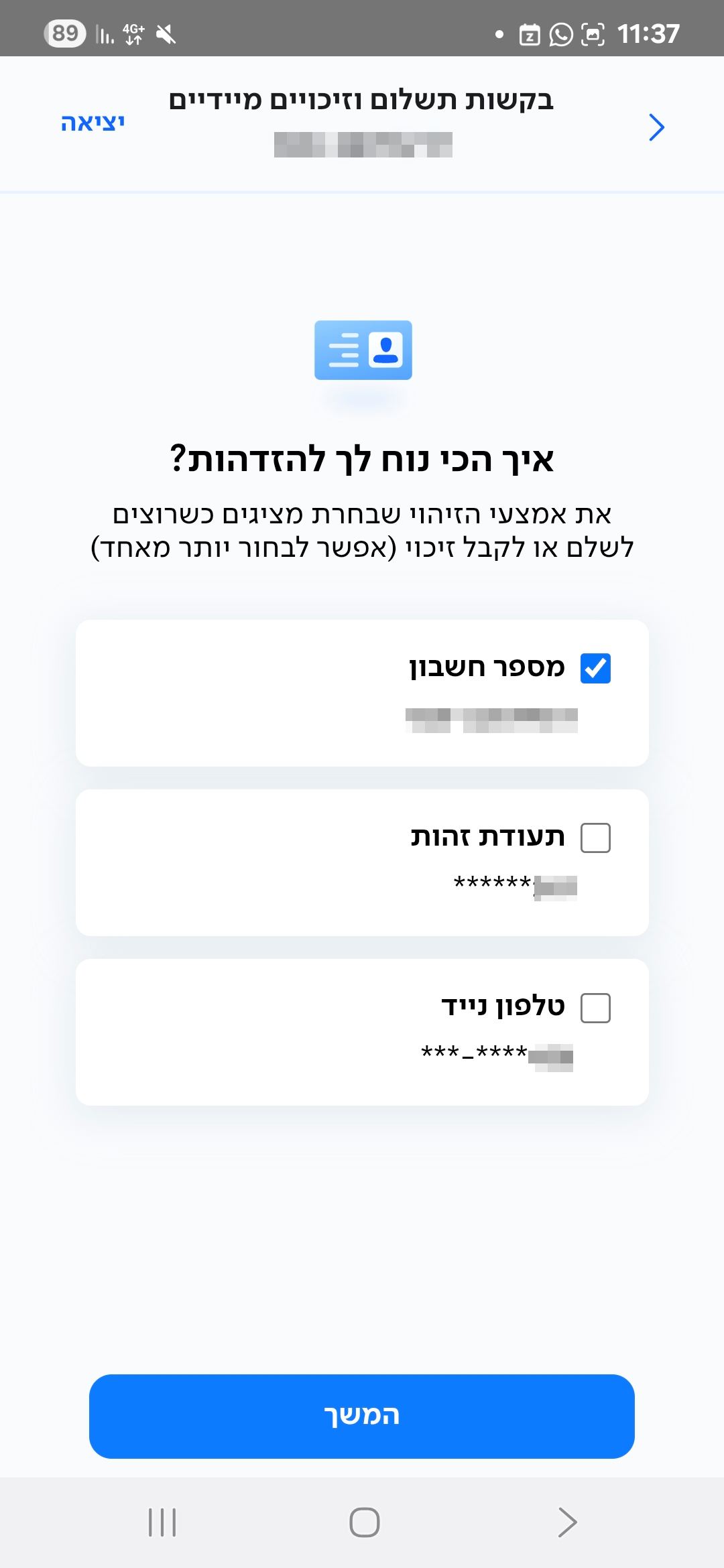
Task: Go to the home screen
Action: 365,1522
